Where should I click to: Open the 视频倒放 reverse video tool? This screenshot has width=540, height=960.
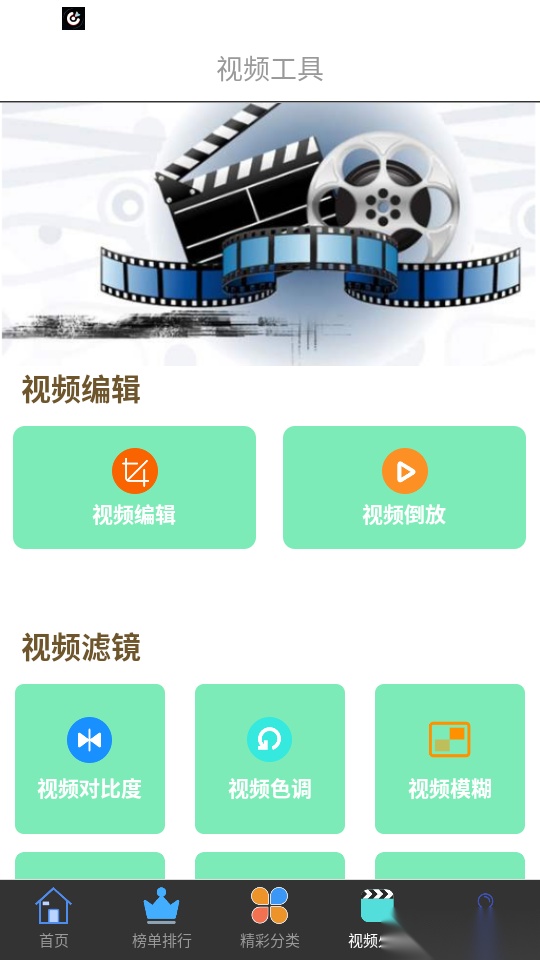pyautogui.click(x=404, y=487)
